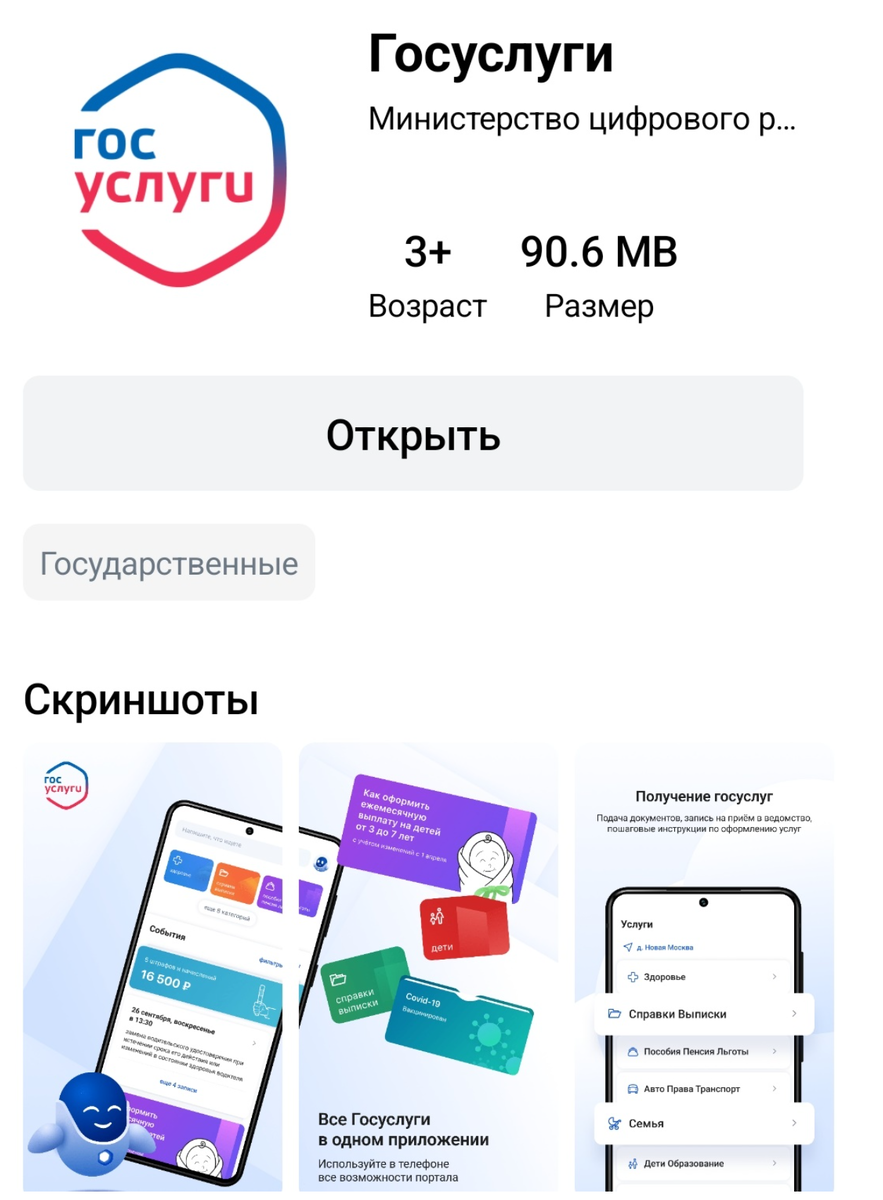This screenshot has height=1200, width=883.
Task: Select the Авто Права Транспорт bus icon
Action: (x=634, y=1088)
